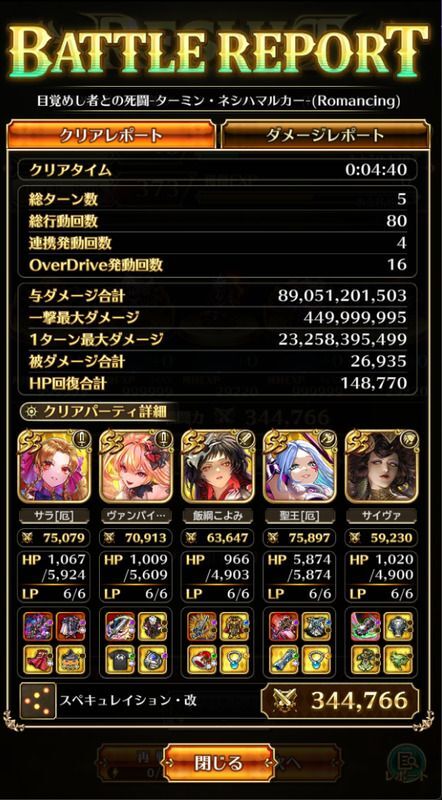Switch to the ダメージレポート tab
Viewport: 442px width, 800px height.
coord(325,135)
